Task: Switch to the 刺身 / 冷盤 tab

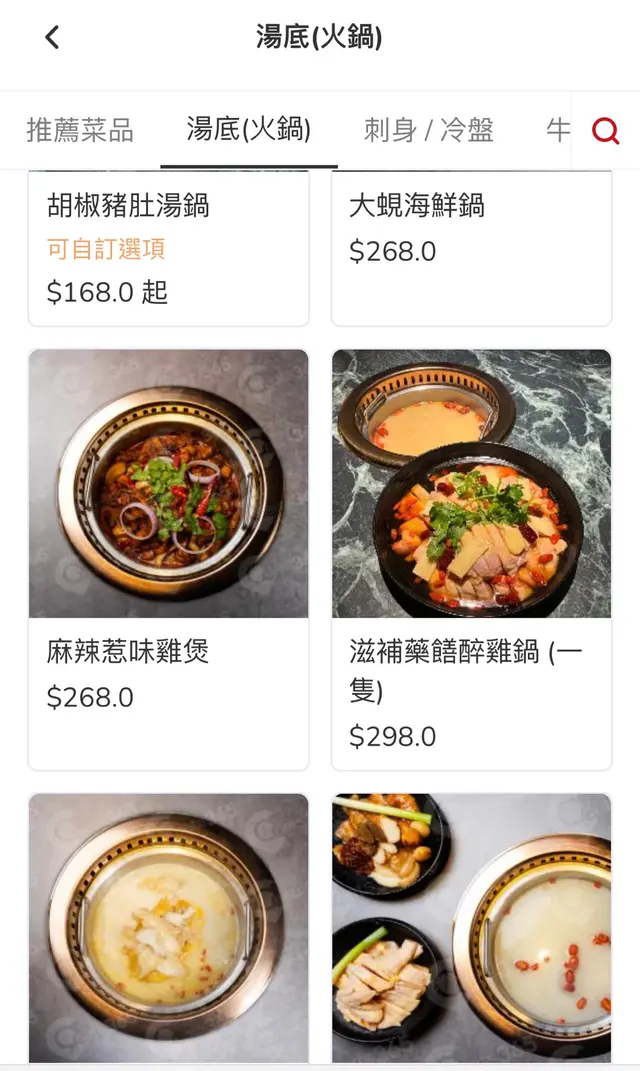Action: (429, 130)
